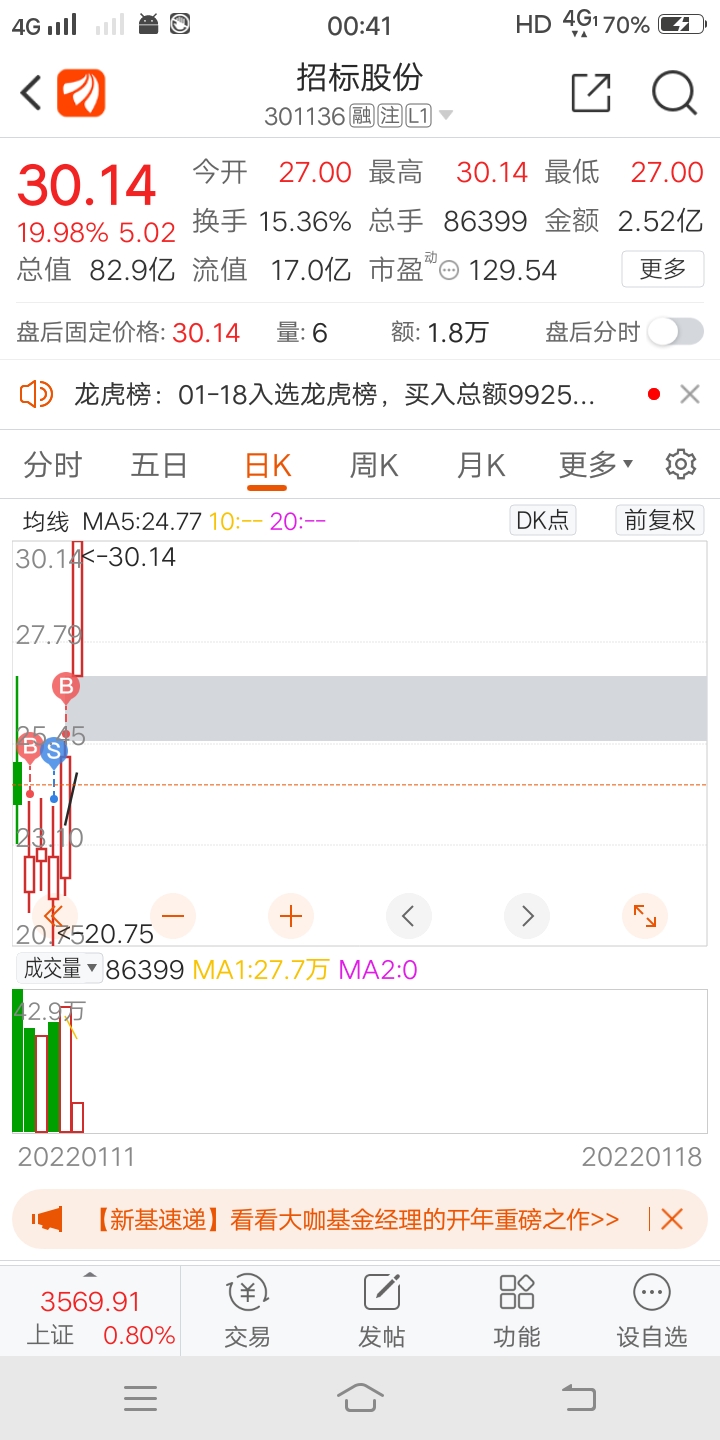Expand chart to full screen
Image resolution: width=720 pixels, height=1440 pixels.
click(645, 916)
